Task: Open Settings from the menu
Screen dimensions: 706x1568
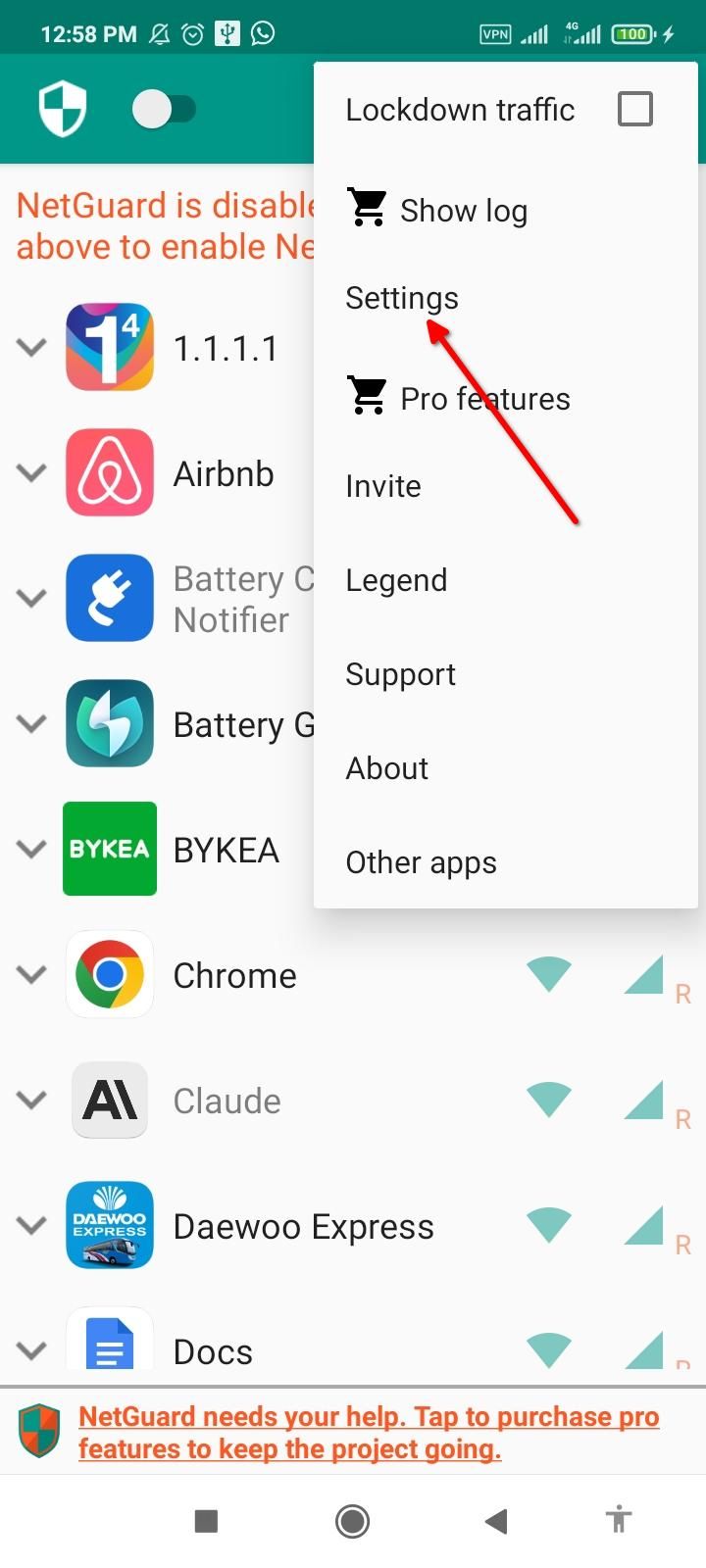Action: click(401, 297)
